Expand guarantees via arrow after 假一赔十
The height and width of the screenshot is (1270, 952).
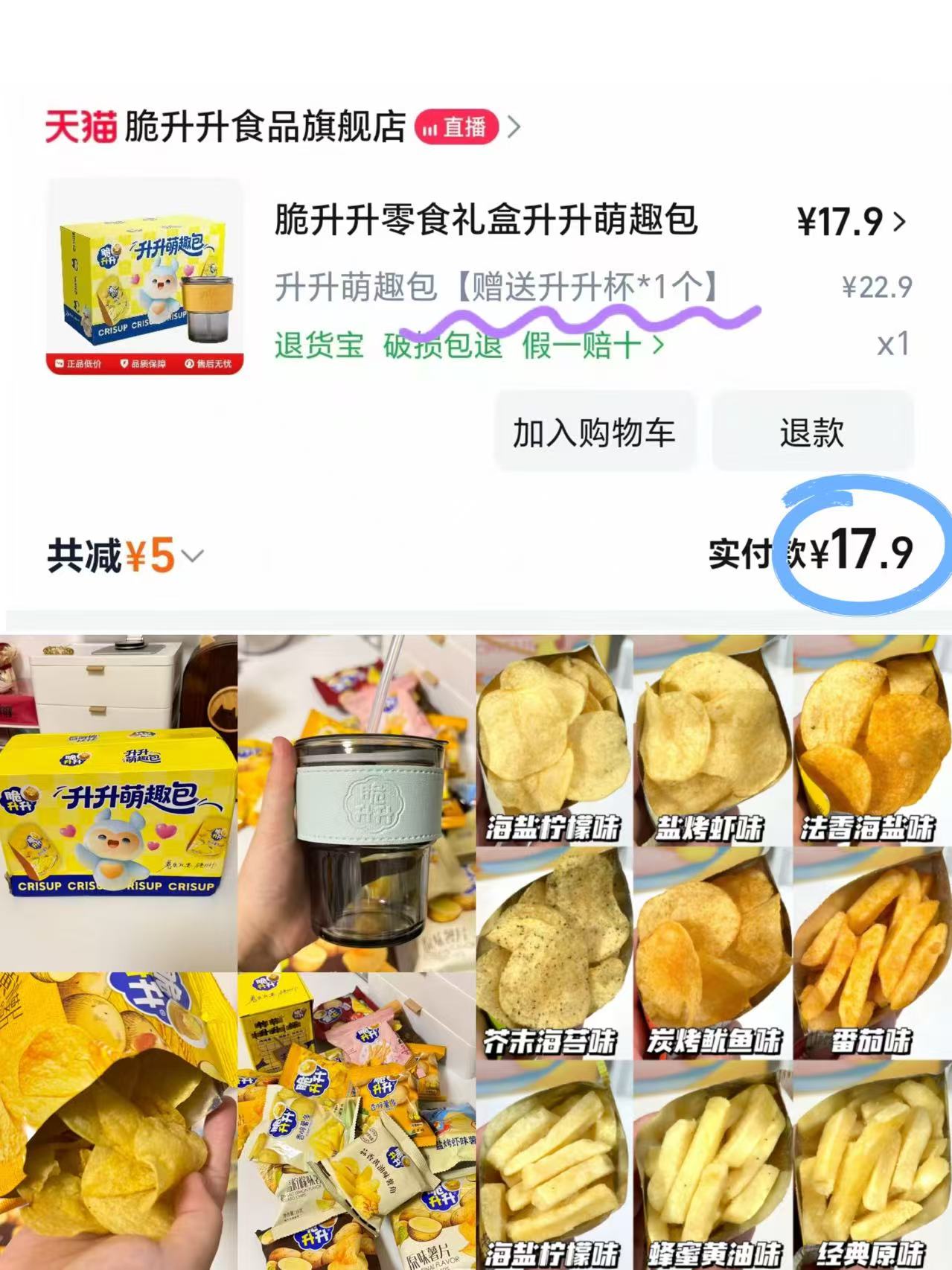click(655, 347)
